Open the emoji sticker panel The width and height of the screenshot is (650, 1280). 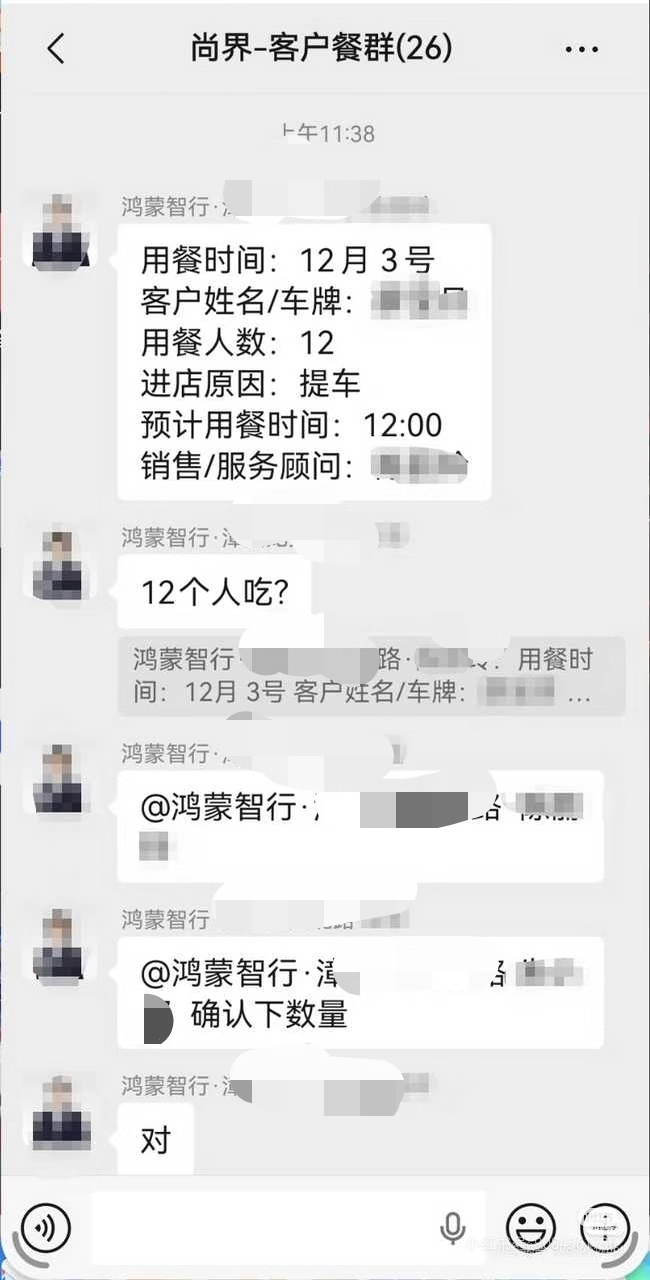click(x=530, y=1226)
